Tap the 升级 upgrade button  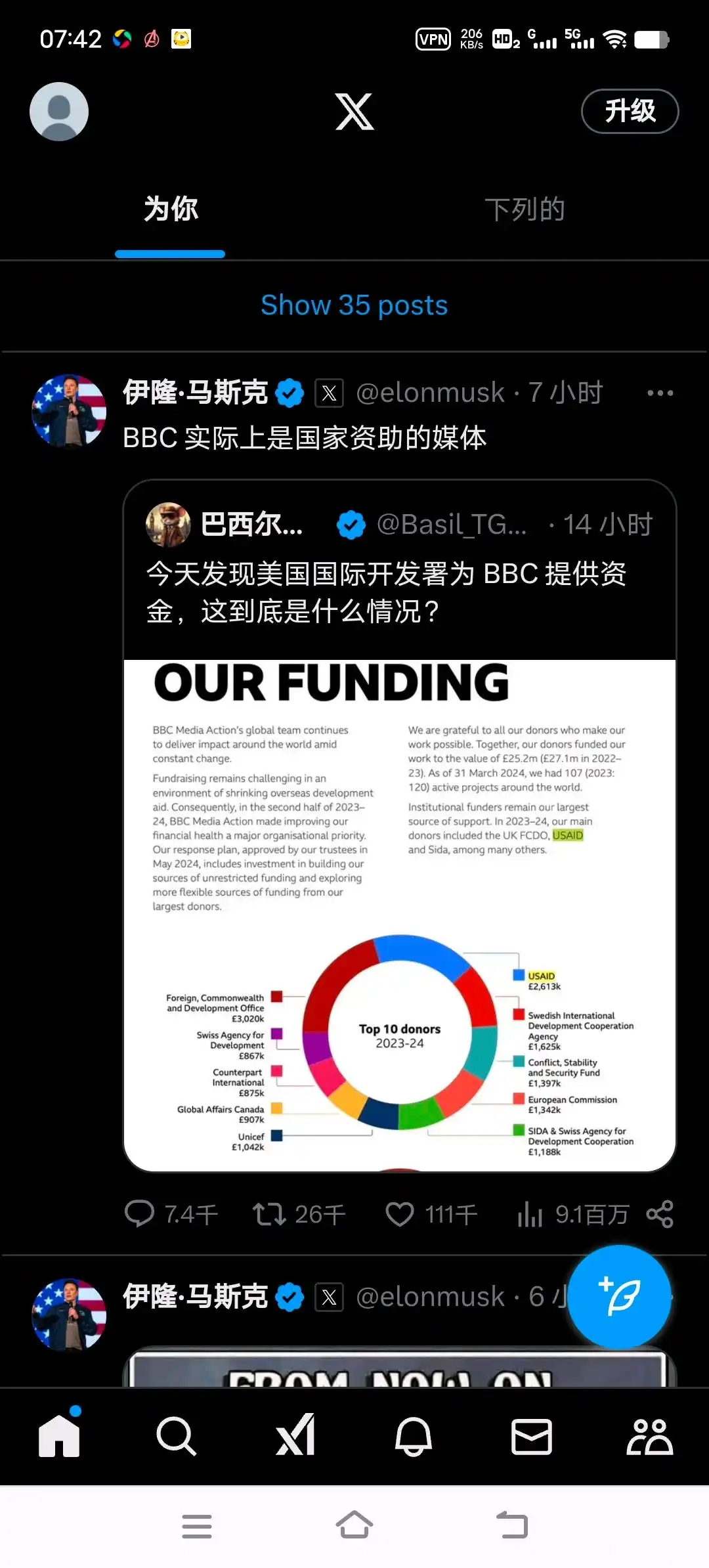[630, 111]
